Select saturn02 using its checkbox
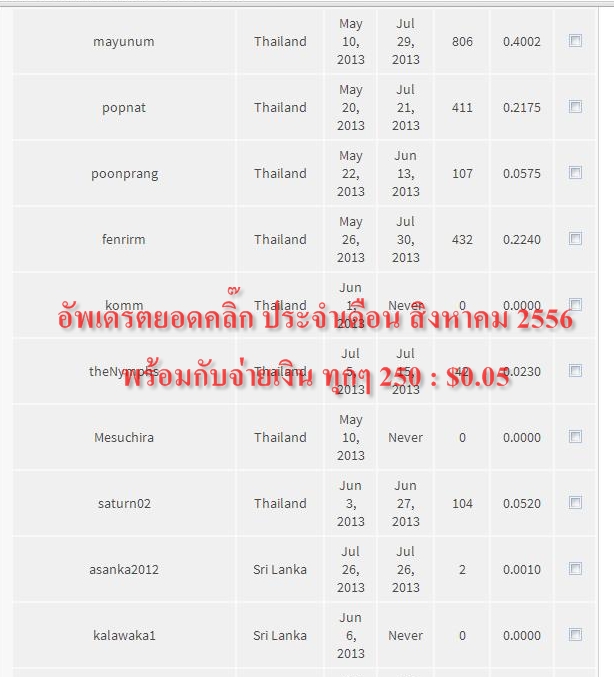This screenshot has width=614, height=677. [x=575, y=502]
